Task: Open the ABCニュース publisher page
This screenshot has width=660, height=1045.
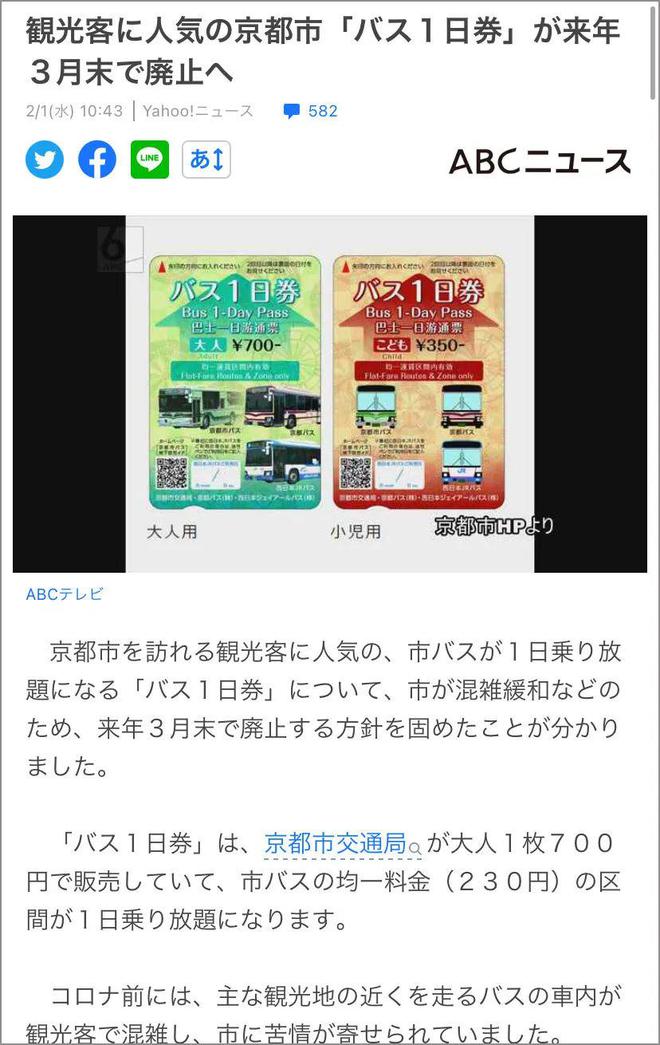Action: click(x=540, y=161)
